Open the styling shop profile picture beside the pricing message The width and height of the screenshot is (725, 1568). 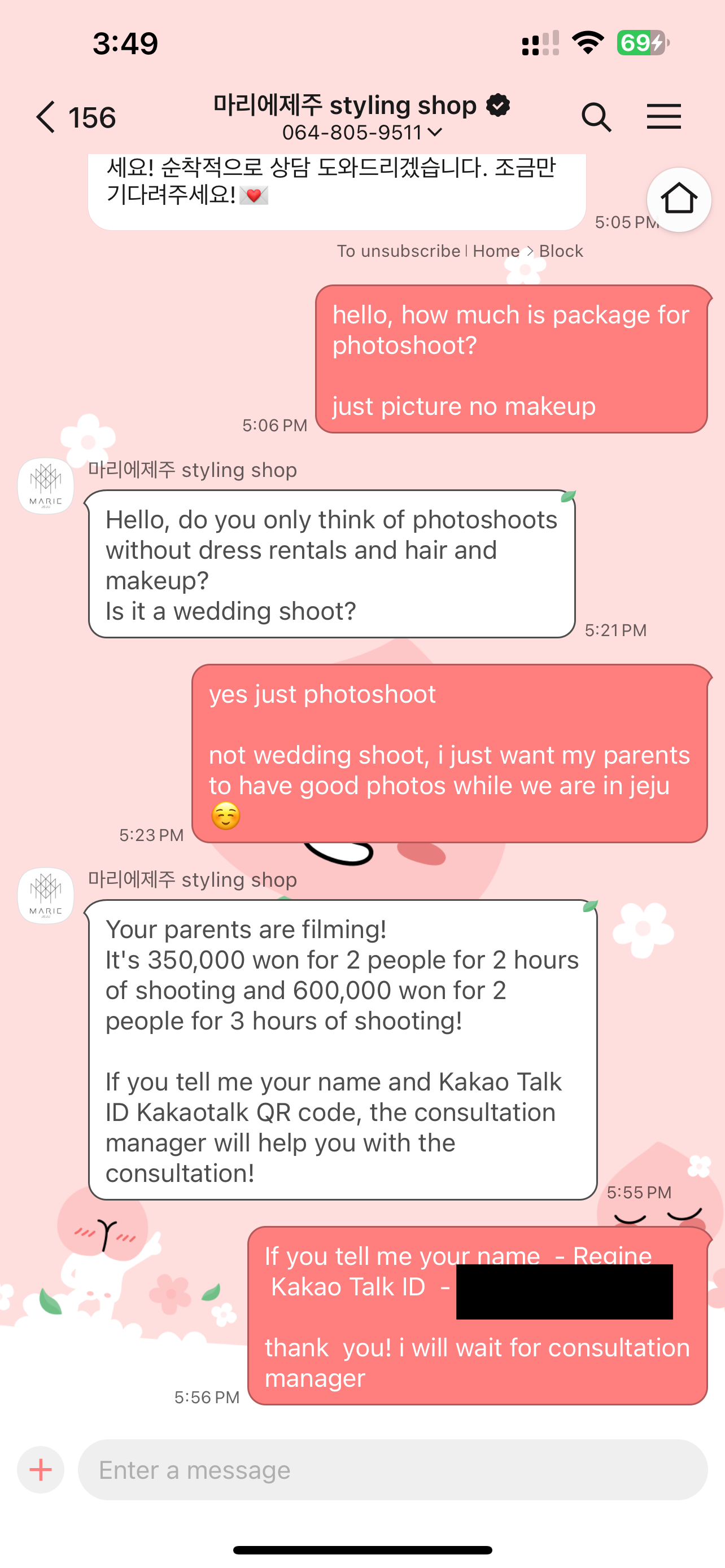point(46,895)
